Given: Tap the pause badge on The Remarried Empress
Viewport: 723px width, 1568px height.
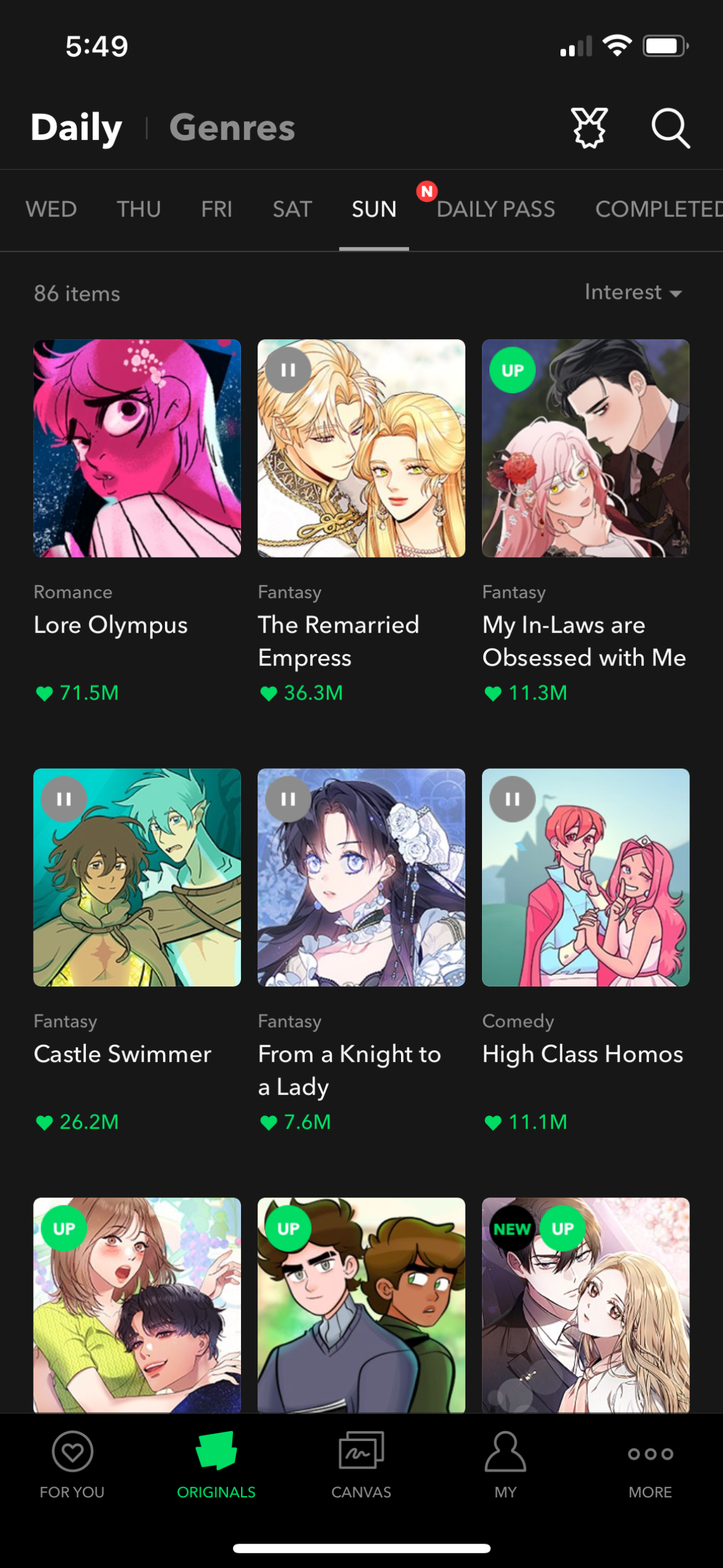Looking at the screenshot, I should point(288,370).
